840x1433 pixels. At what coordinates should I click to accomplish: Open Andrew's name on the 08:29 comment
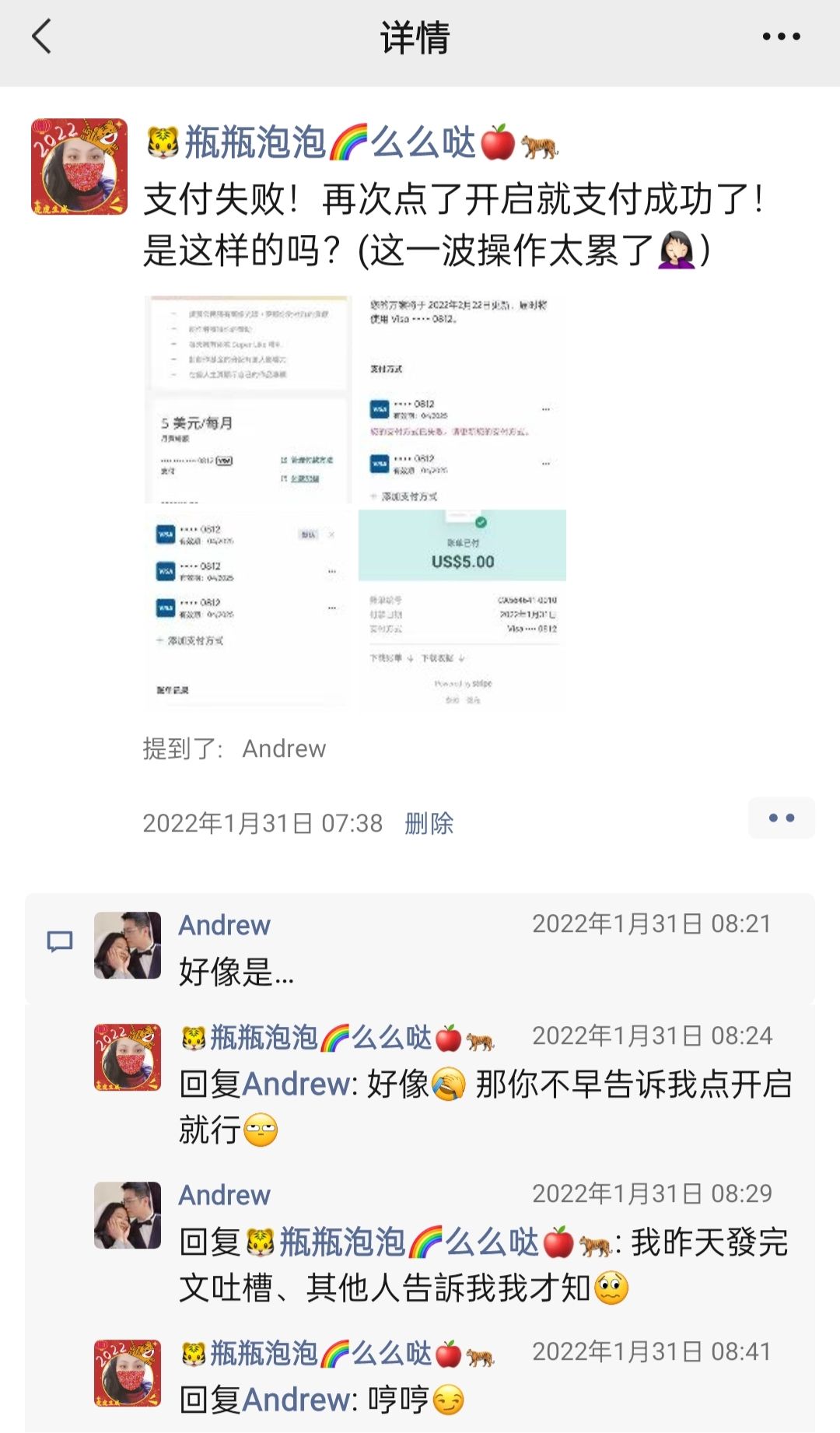click(225, 1195)
